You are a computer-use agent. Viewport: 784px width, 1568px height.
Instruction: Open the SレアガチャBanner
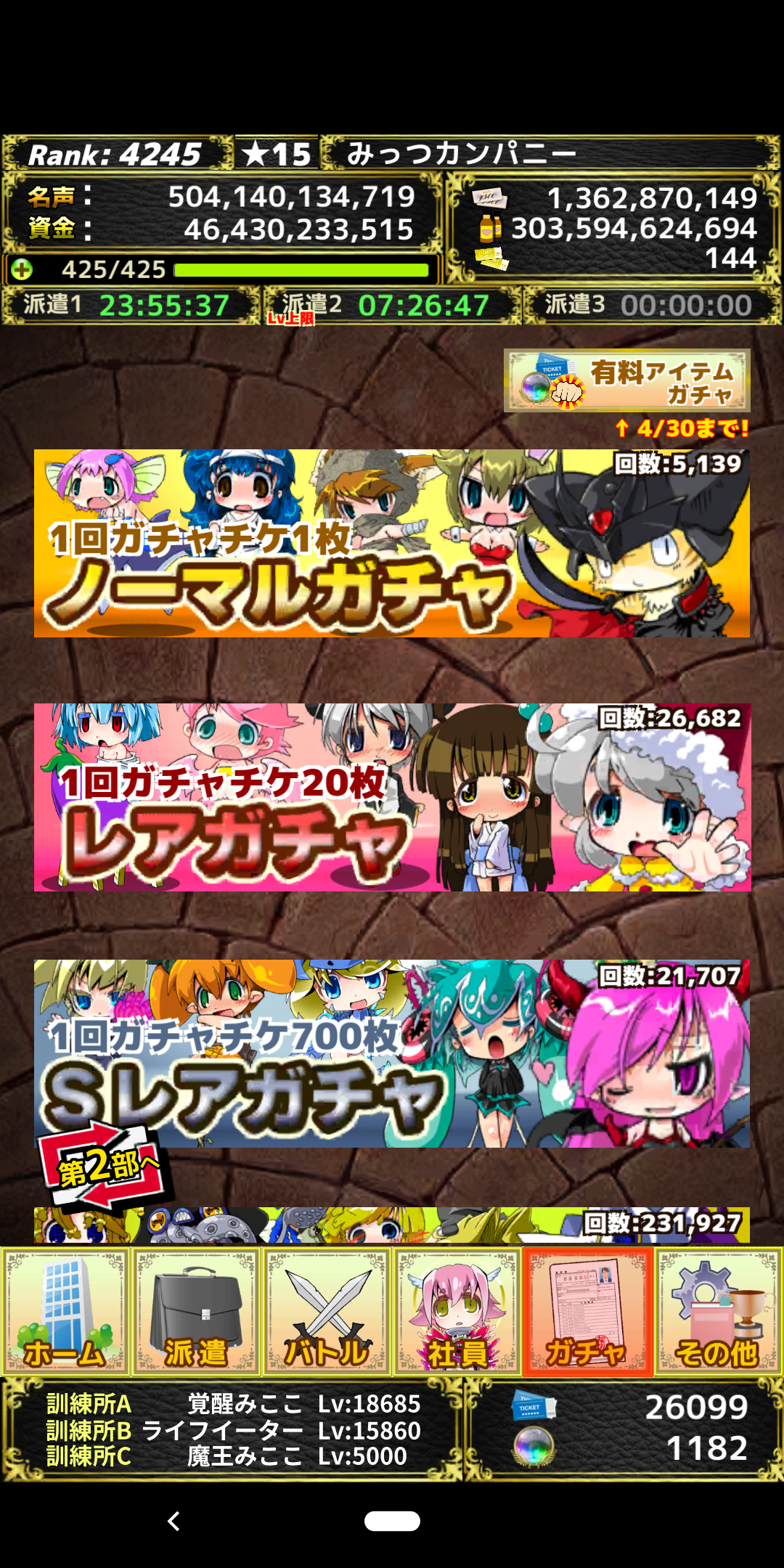coord(392,1053)
